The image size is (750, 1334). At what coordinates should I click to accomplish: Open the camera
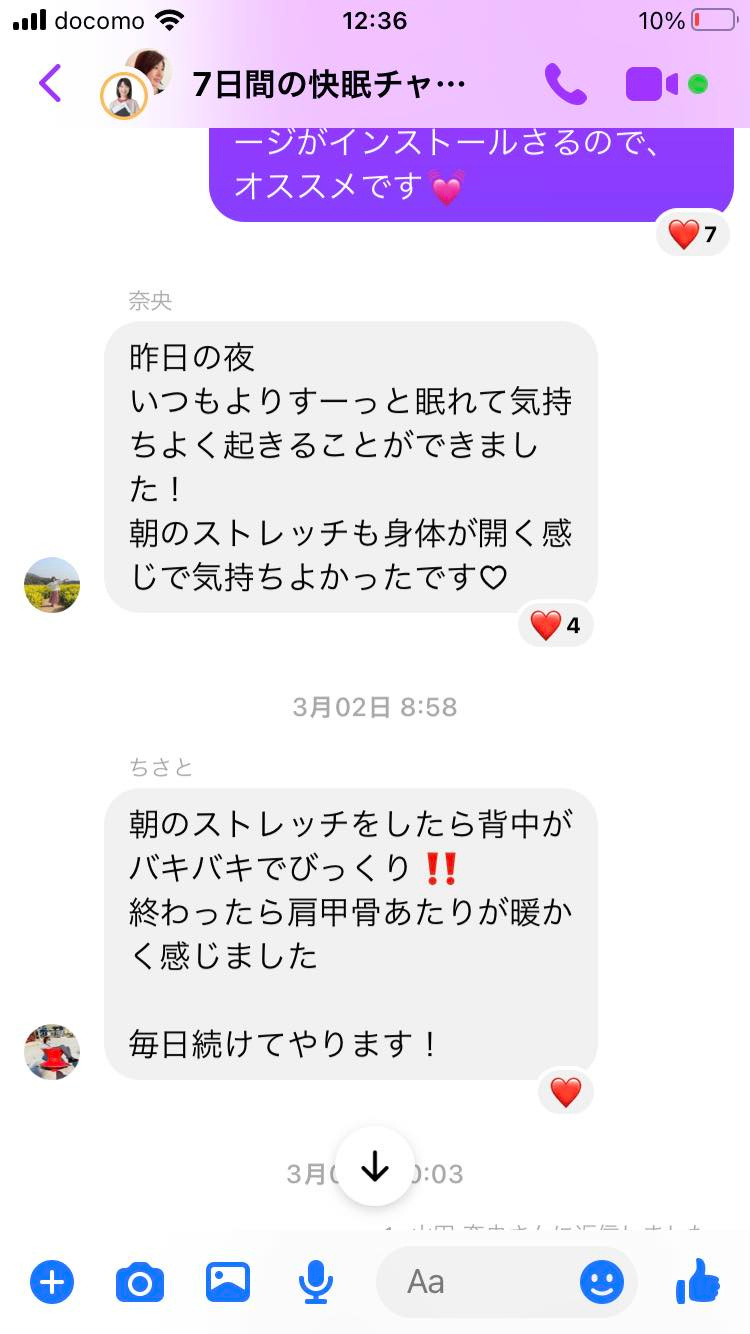pos(140,1281)
